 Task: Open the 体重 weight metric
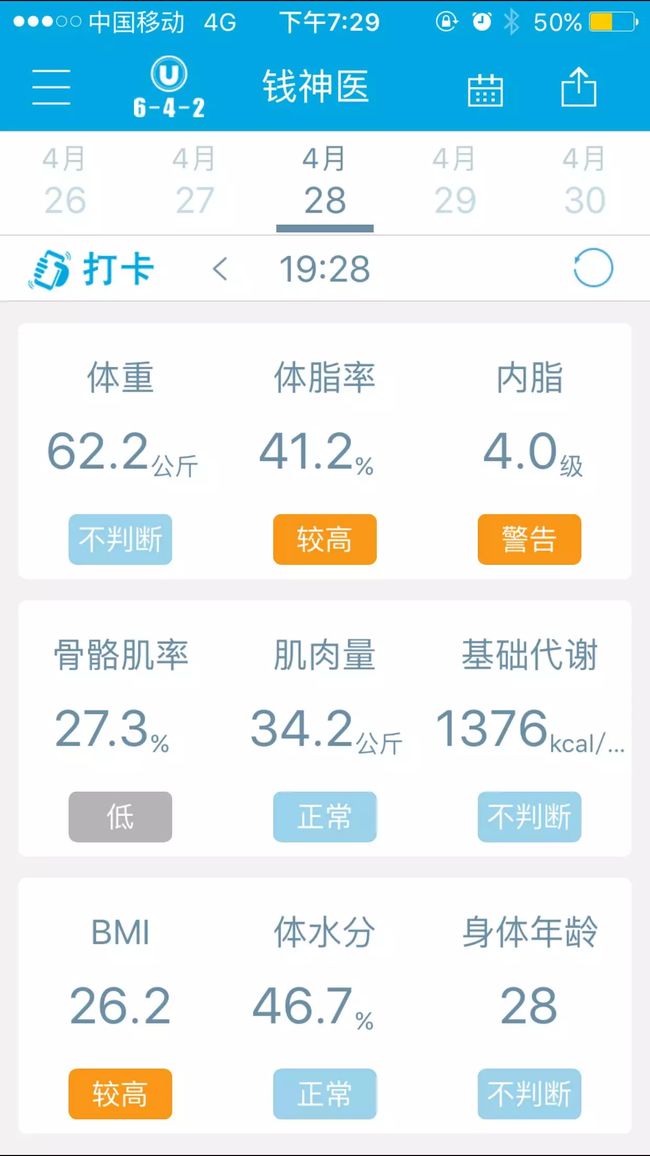(121, 450)
